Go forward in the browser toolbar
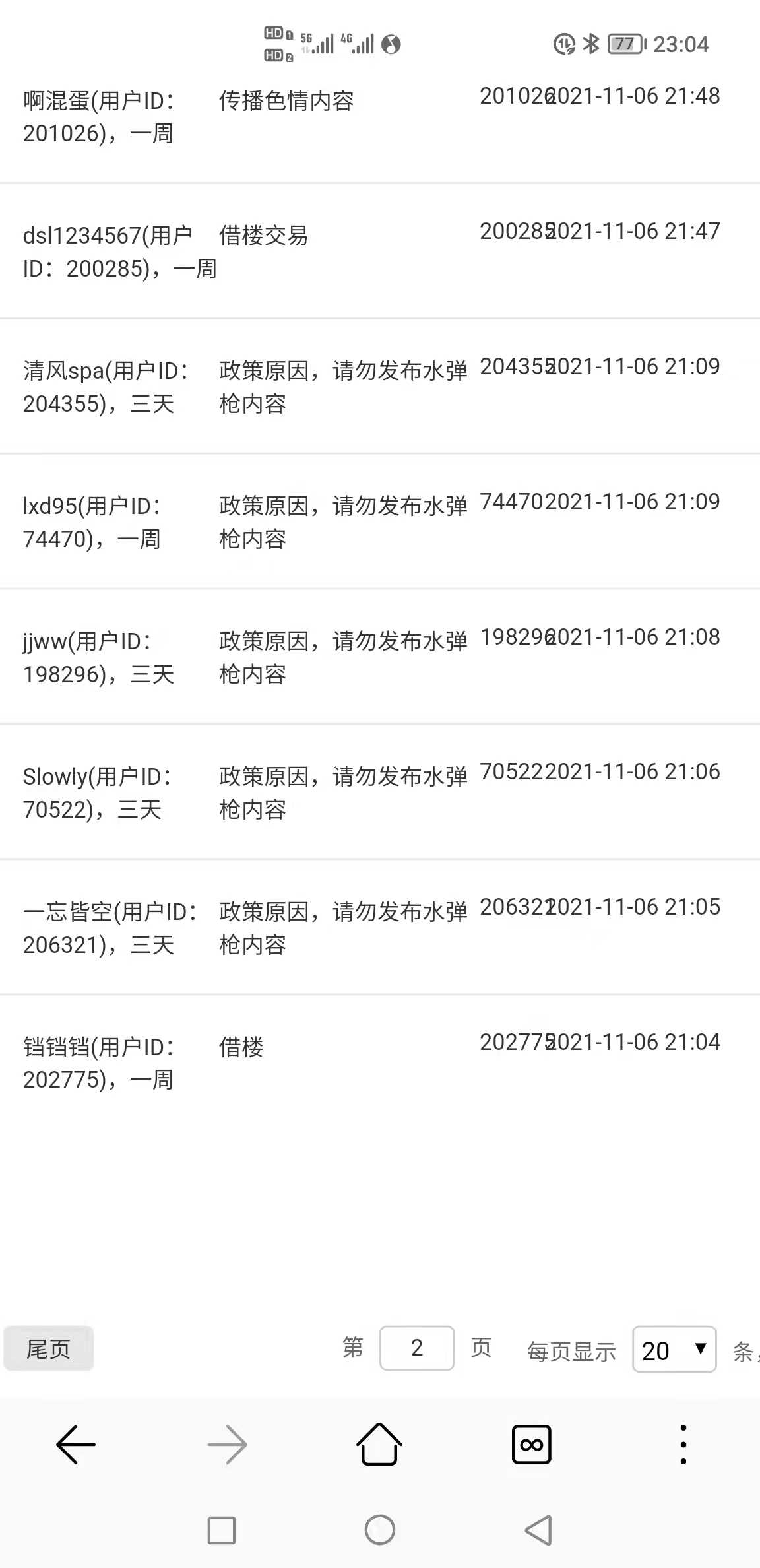 228,1445
